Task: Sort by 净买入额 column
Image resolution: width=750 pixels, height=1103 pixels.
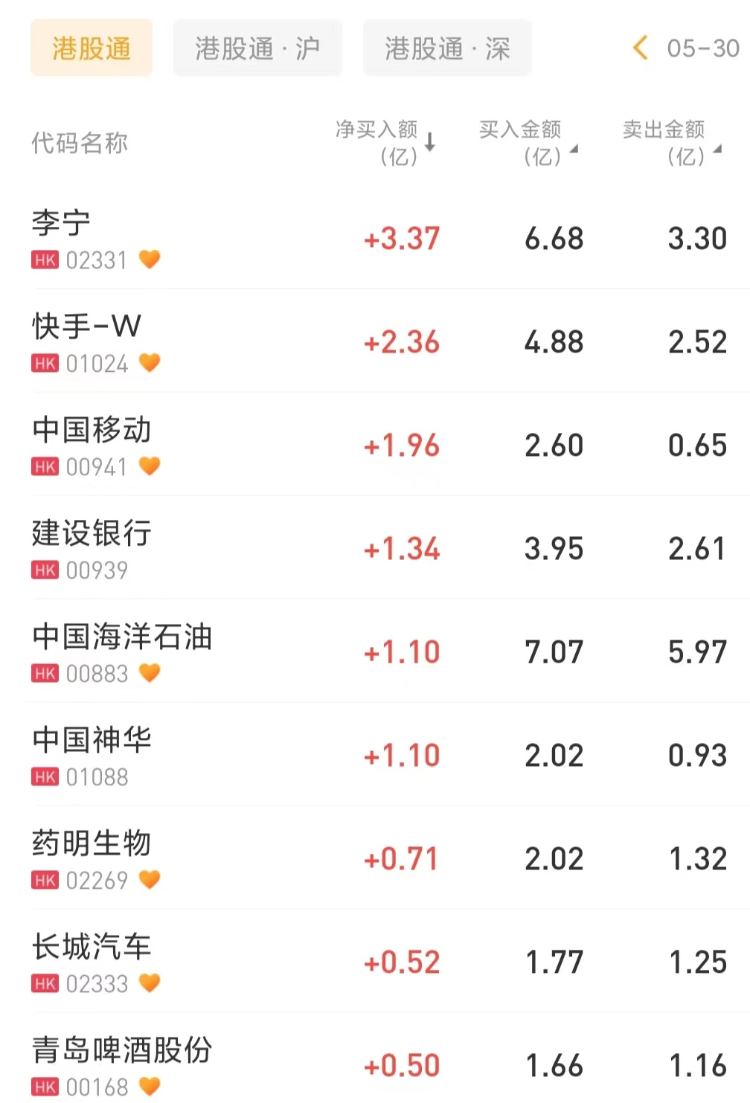Action: coord(386,143)
